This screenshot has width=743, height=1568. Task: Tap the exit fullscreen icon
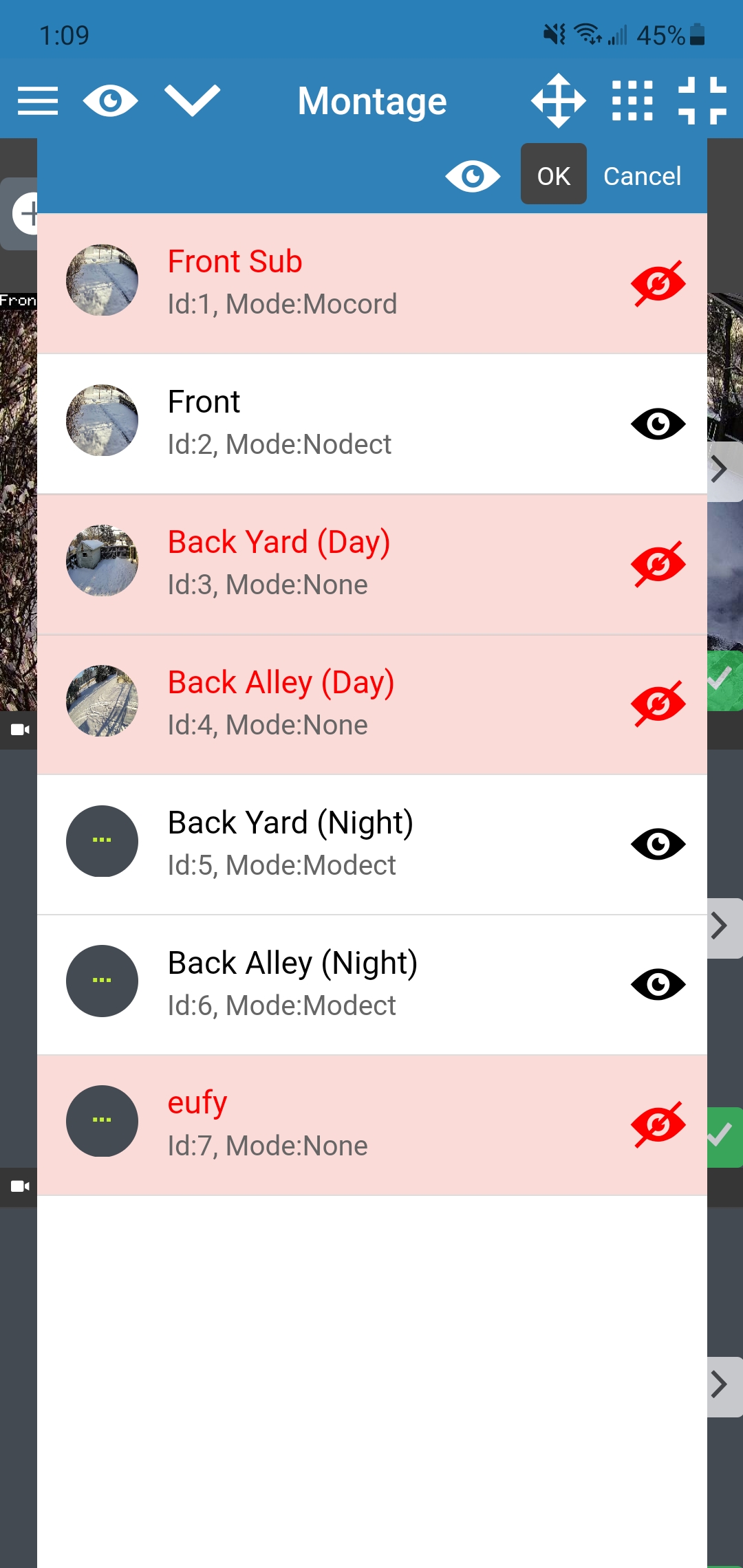pyautogui.click(x=702, y=101)
